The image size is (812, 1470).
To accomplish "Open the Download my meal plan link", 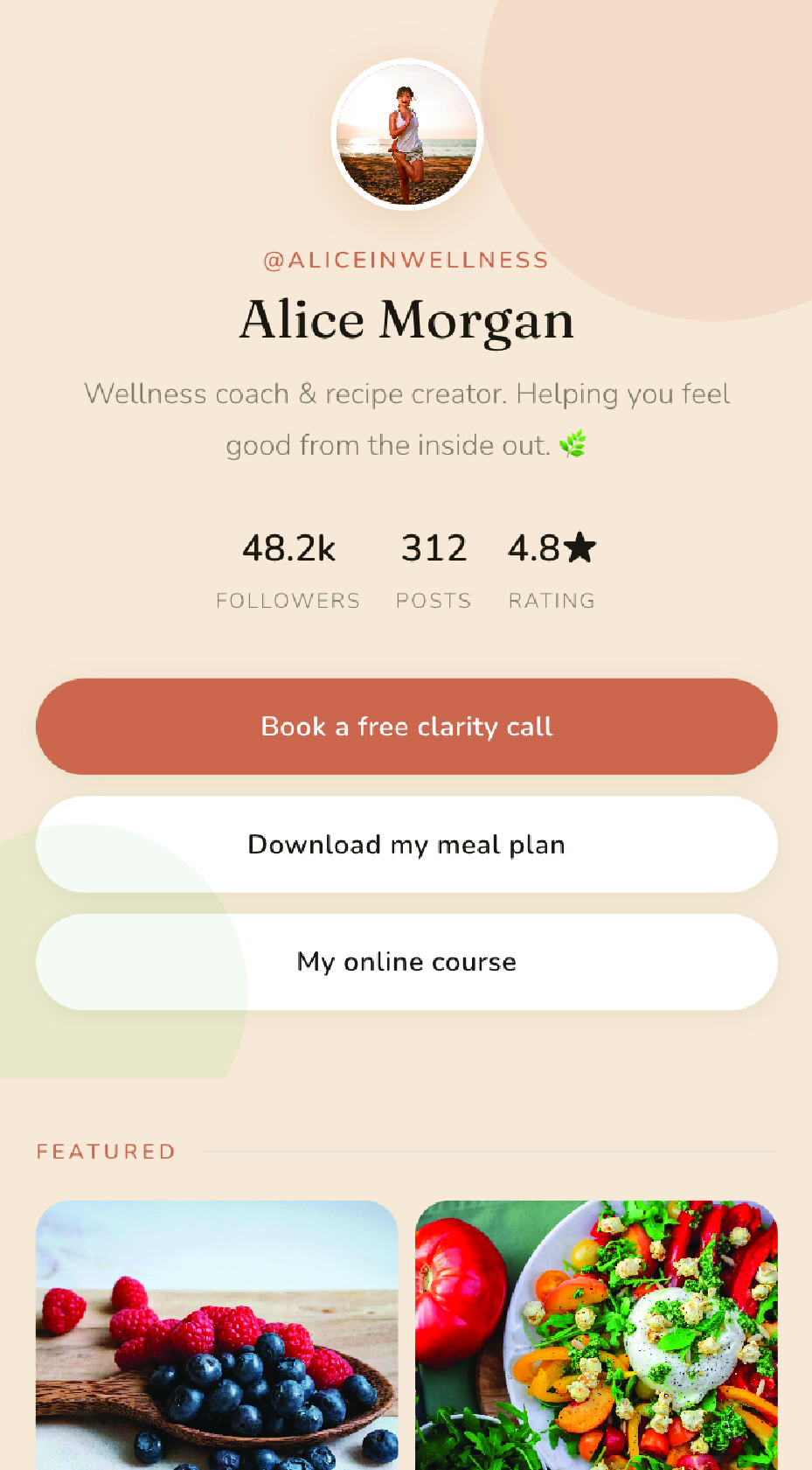I will pos(406,845).
